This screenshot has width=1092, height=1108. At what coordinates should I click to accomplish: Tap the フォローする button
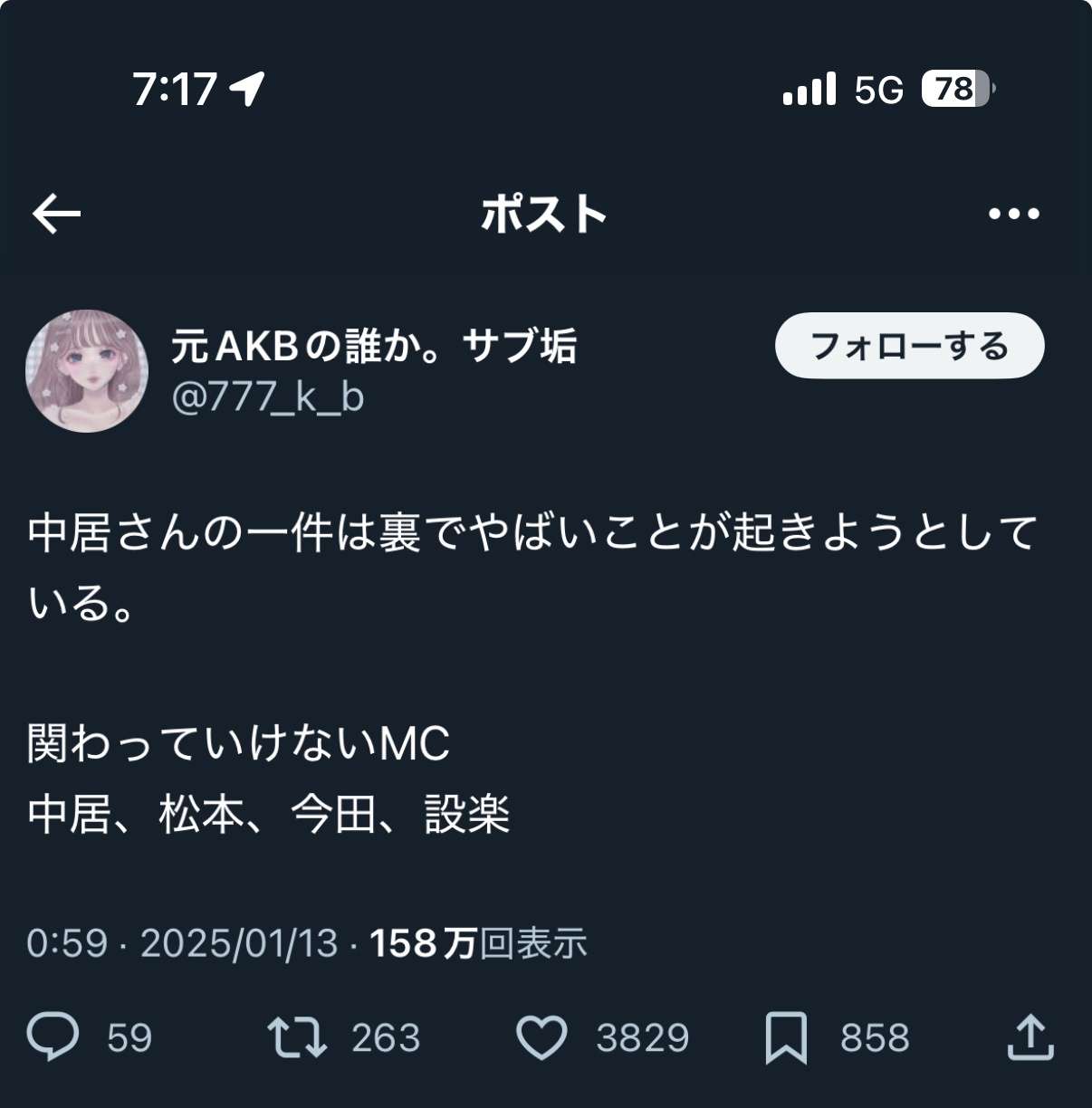[909, 346]
